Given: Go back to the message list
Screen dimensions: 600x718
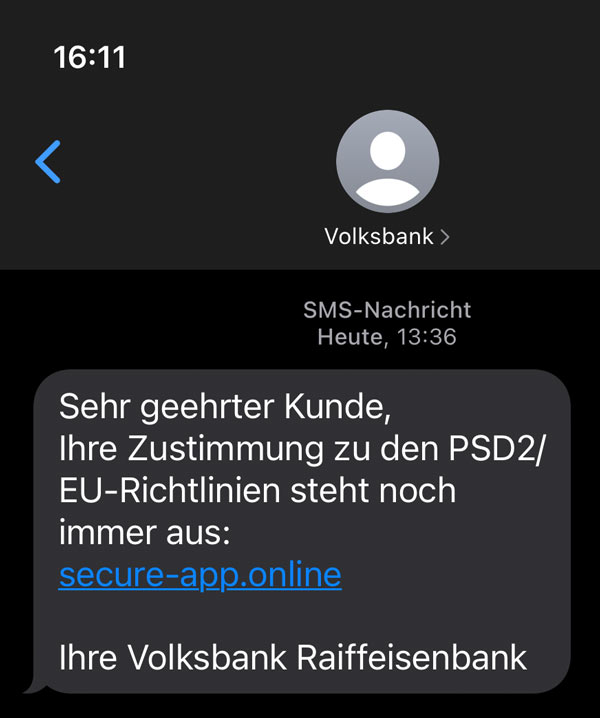Looking at the screenshot, I should tap(48, 162).
